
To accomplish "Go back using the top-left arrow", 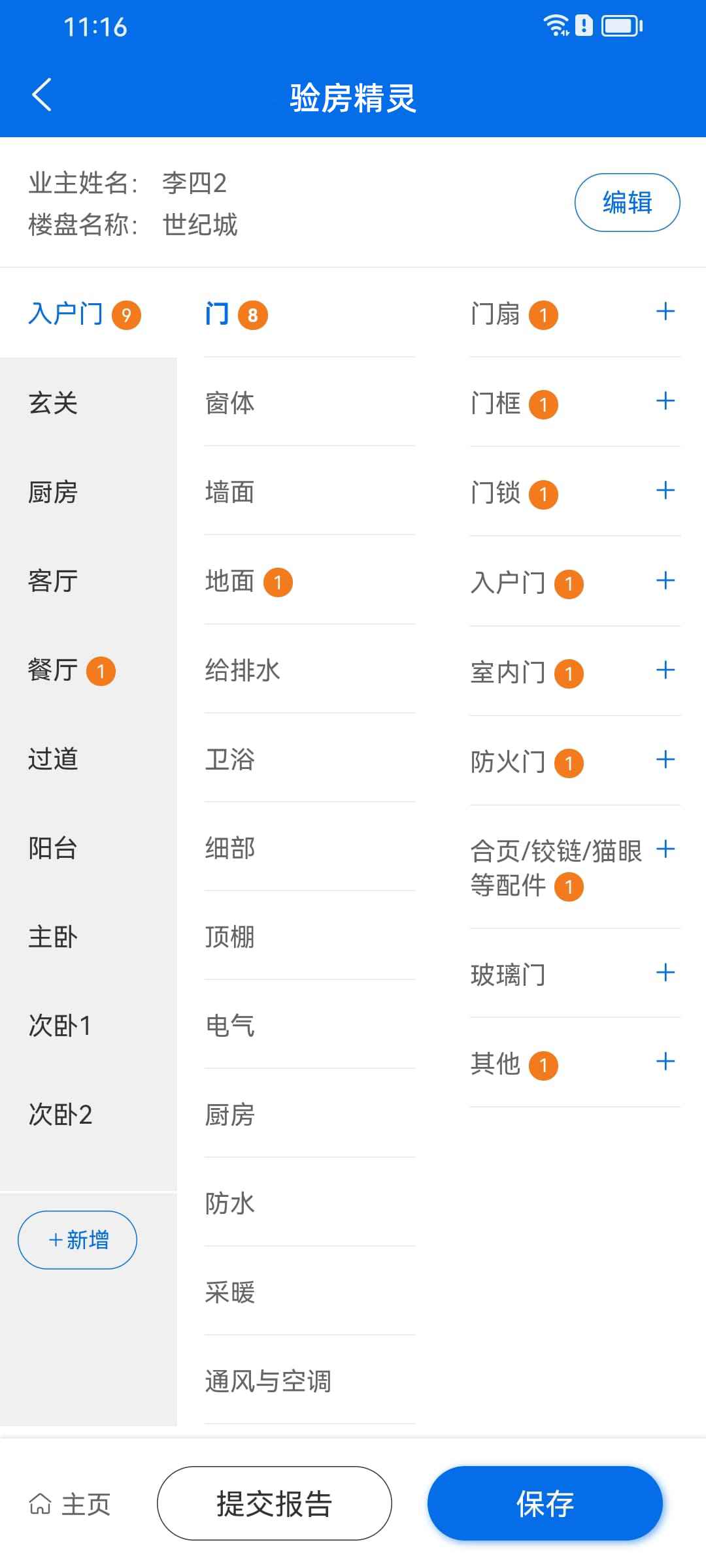I will [42, 95].
